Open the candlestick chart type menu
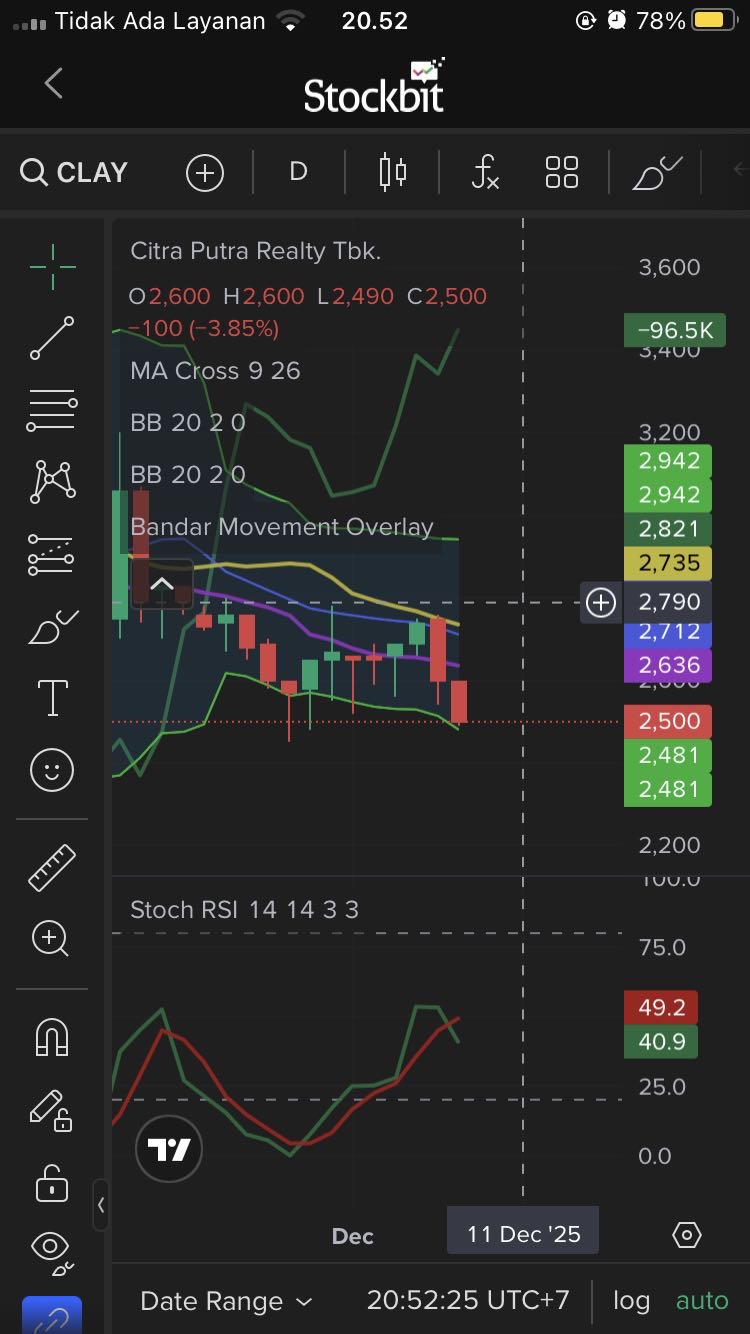This screenshot has width=750, height=1334. 393,172
